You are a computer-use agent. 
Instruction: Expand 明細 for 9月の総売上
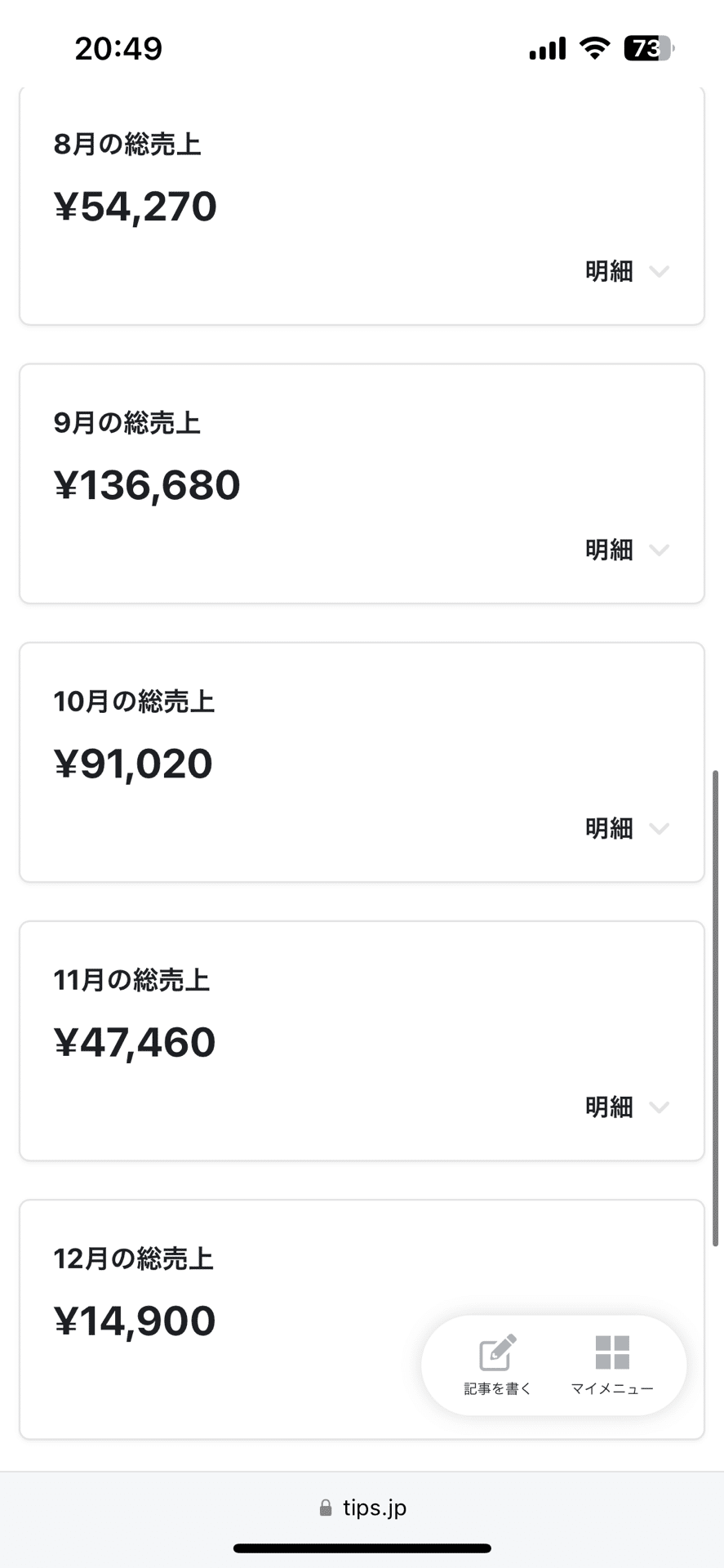(x=626, y=550)
